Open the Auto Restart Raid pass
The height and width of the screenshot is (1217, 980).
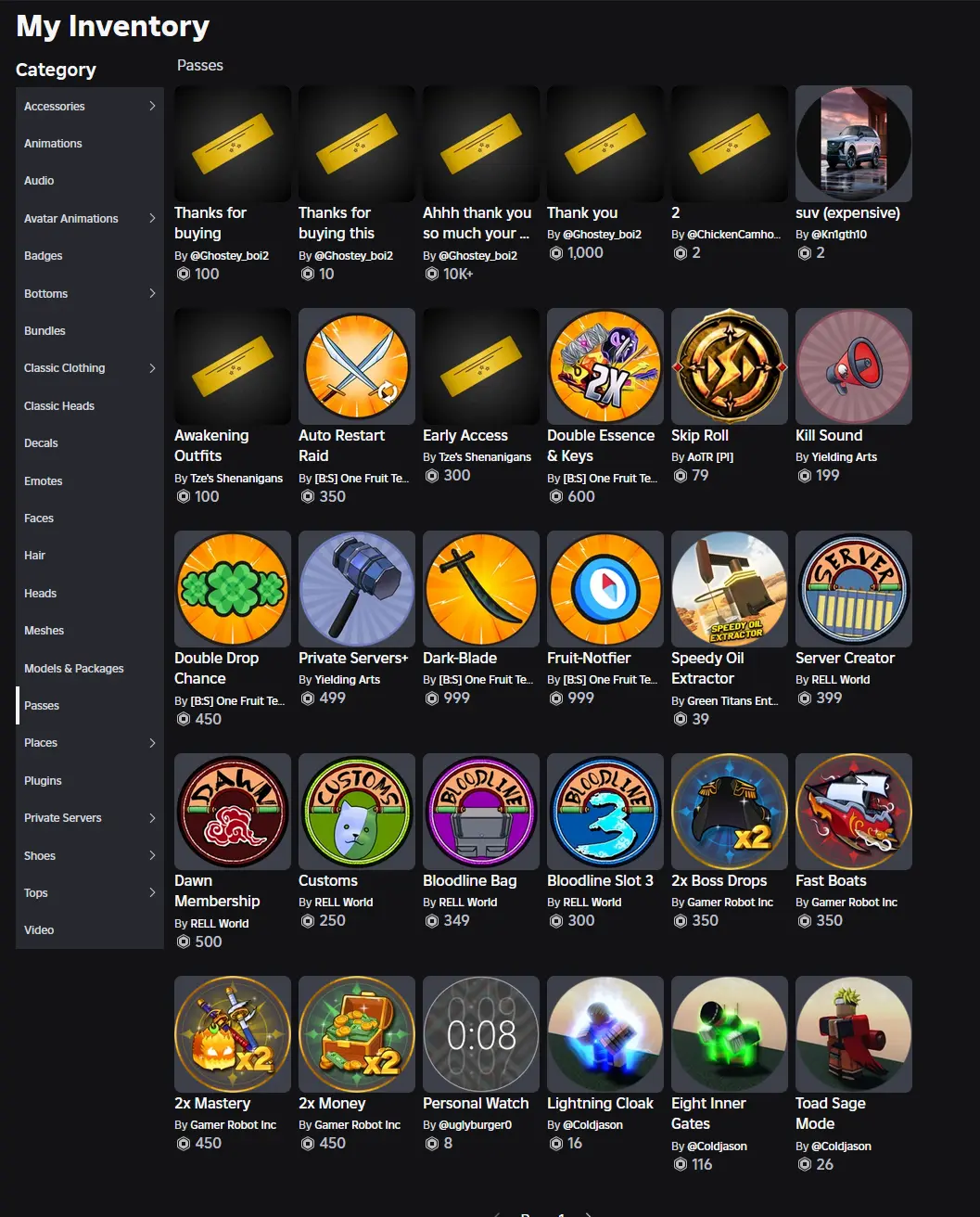[x=357, y=367]
